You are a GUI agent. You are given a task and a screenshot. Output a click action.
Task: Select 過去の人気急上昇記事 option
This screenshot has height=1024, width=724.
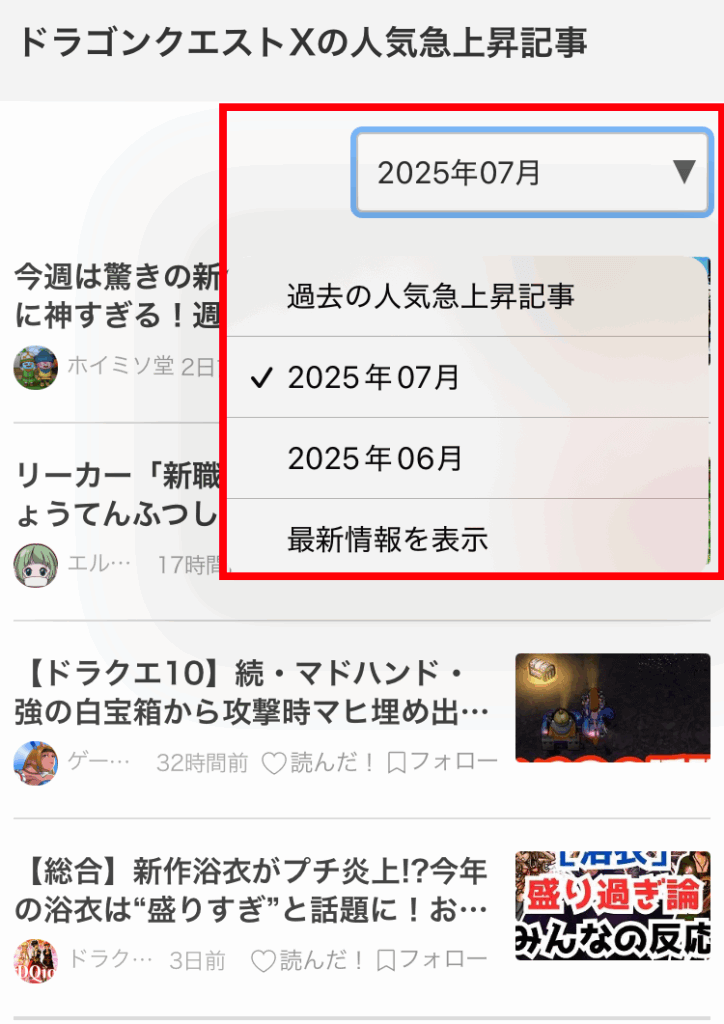tap(430, 297)
